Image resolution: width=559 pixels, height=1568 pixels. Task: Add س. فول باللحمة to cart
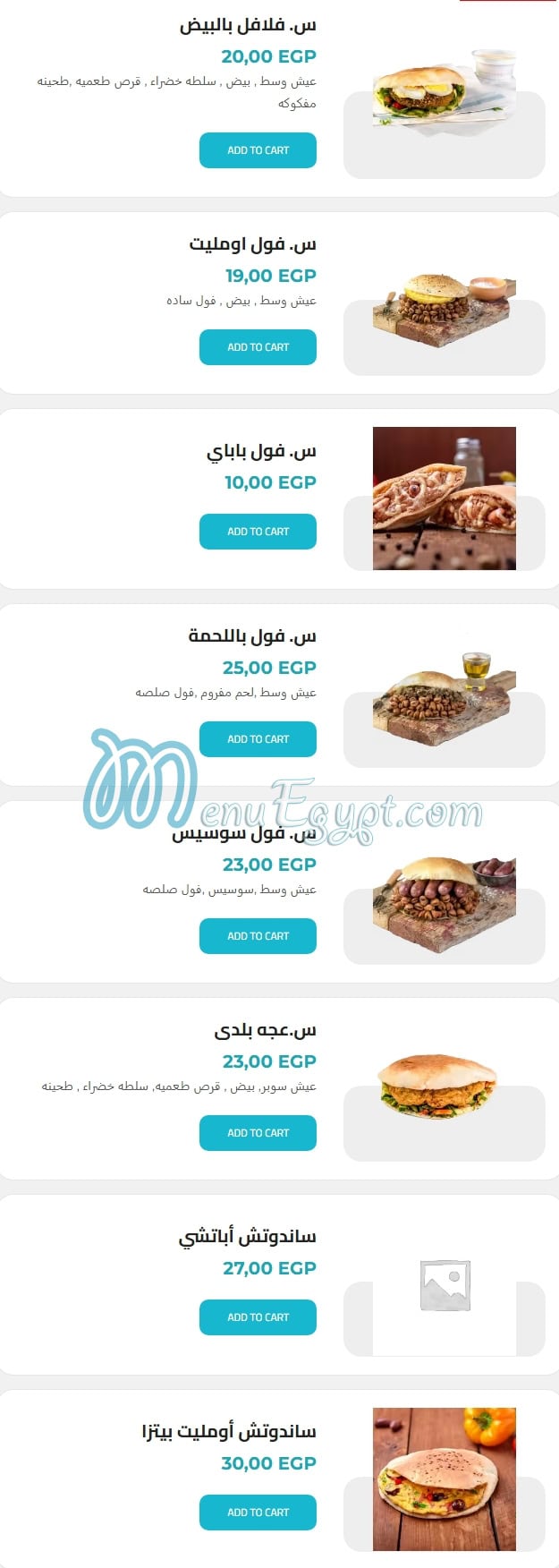coord(258,739)
